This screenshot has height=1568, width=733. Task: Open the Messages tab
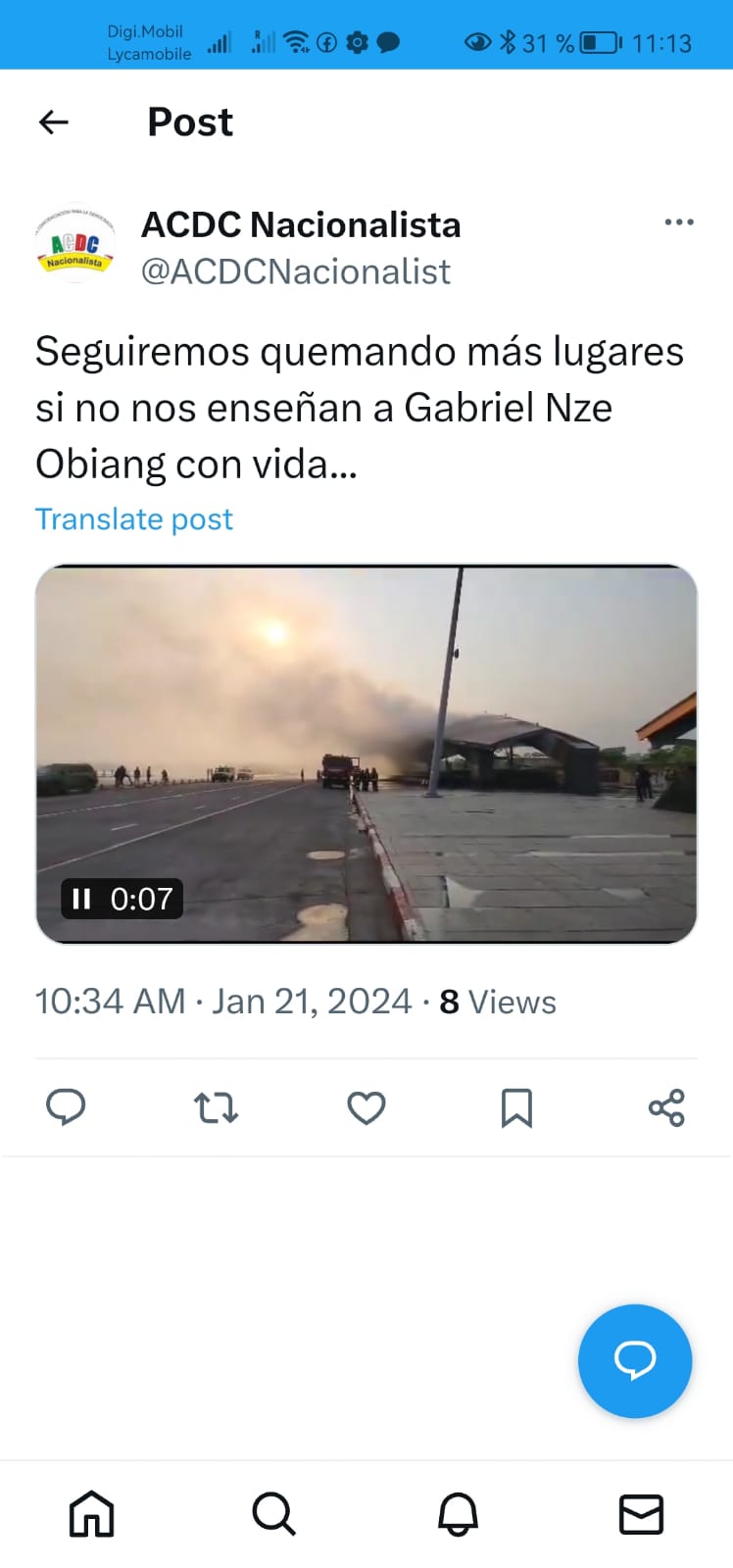coord(641,1514)
